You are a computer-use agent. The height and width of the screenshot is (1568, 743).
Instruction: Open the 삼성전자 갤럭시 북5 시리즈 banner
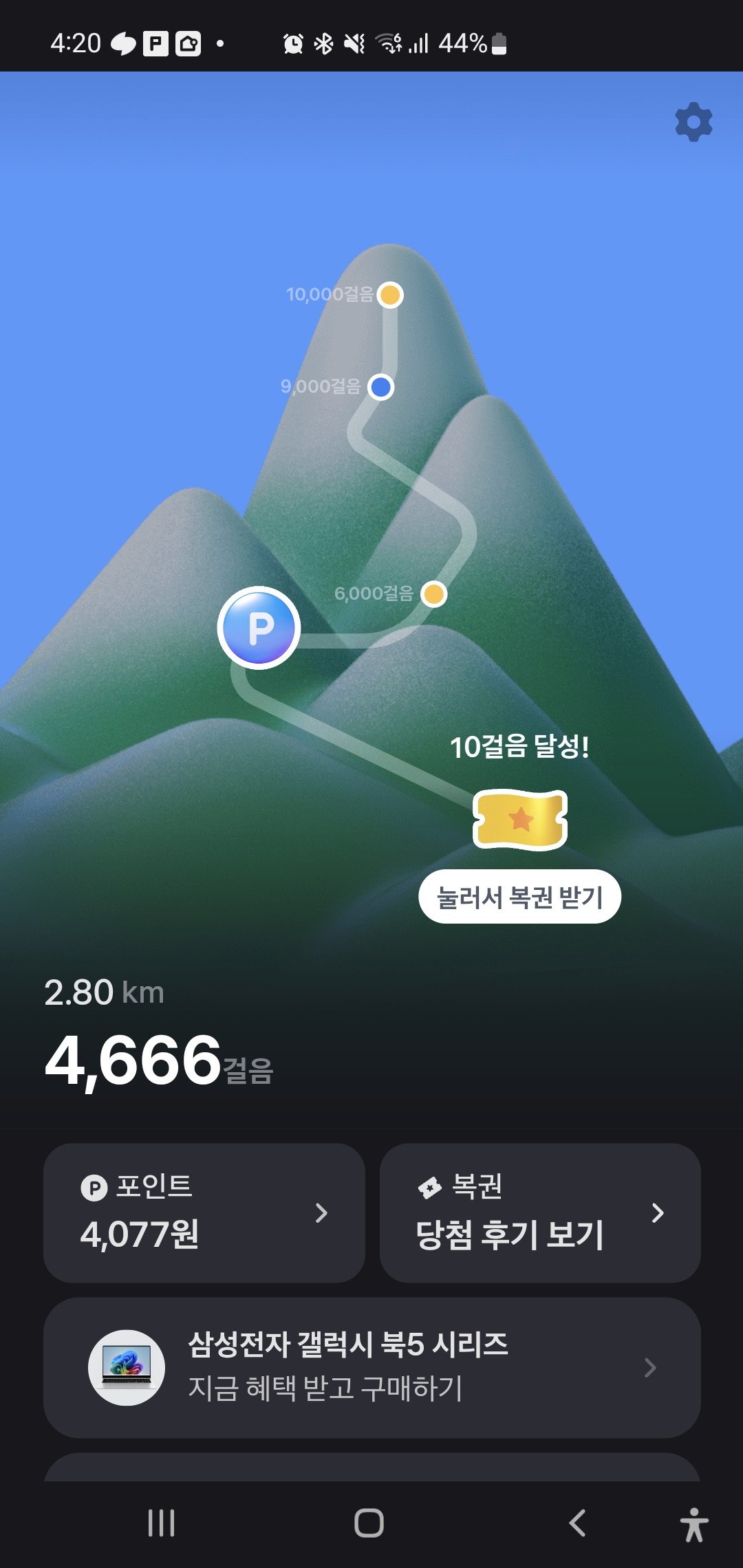tap(371, 1367)
